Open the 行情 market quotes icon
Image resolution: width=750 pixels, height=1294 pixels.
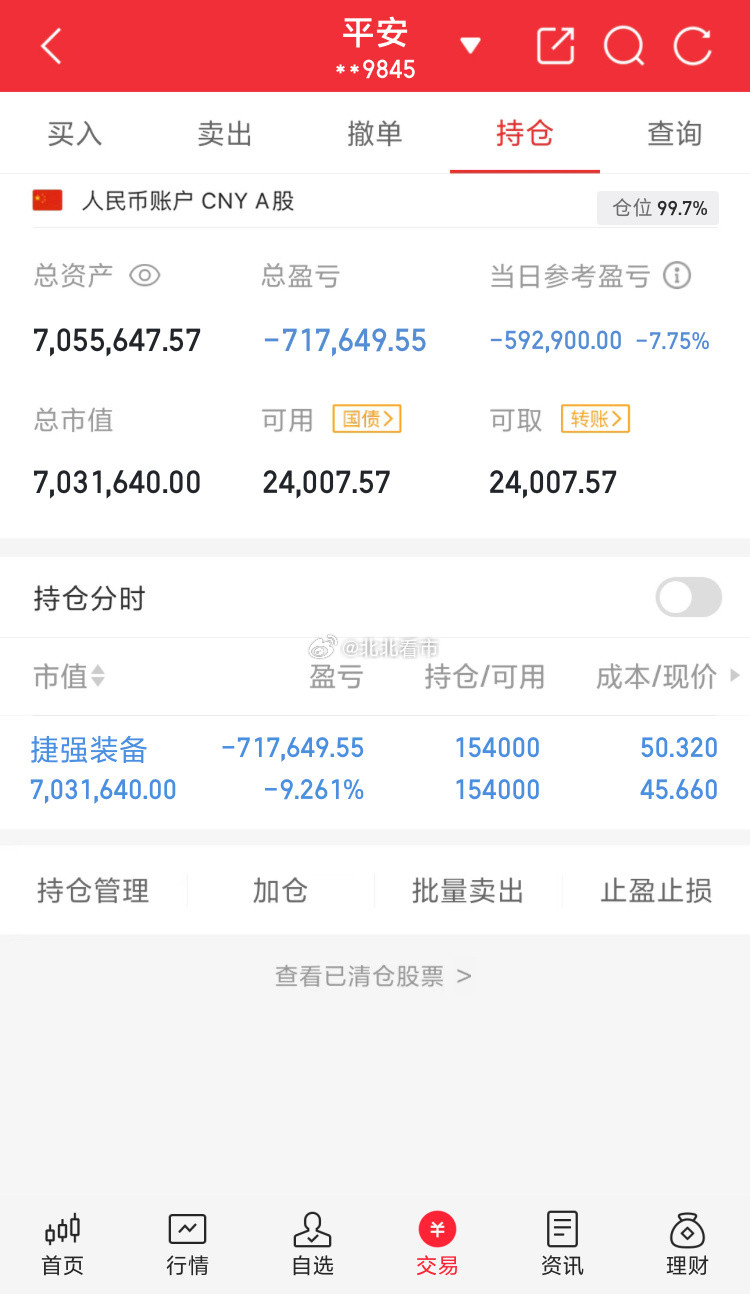[187, 1243]
